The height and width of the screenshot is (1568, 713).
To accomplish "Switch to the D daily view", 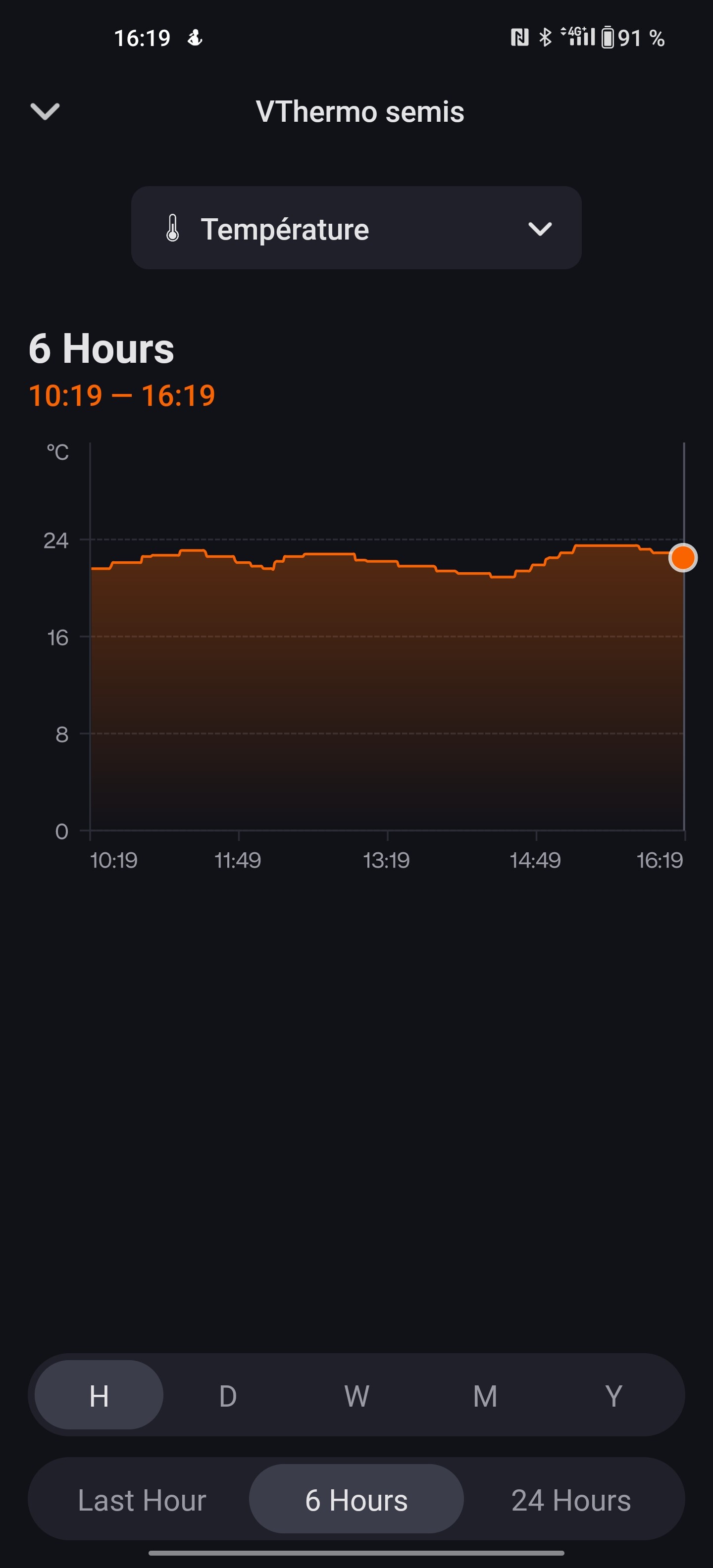I will click(228, 1395).
